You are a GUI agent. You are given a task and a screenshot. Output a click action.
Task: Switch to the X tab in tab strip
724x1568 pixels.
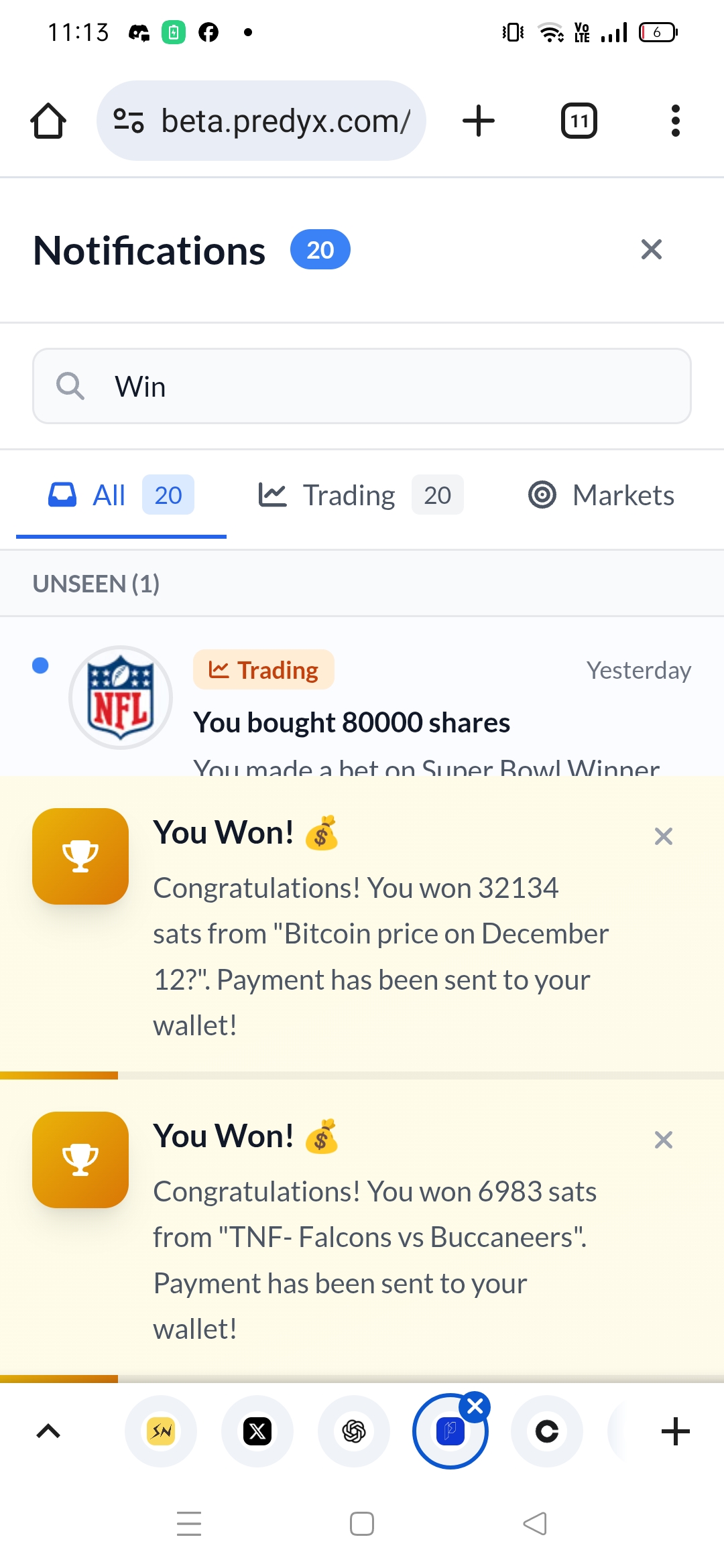[x=257, y=1431]
